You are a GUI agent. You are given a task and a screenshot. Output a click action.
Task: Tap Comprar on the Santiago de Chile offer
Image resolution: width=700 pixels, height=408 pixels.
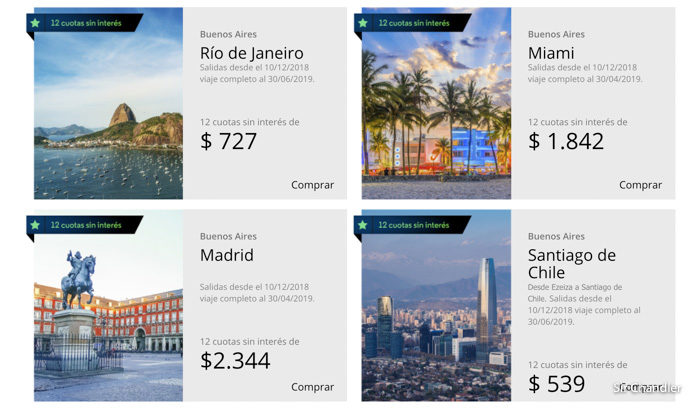pyautogui.click(x=640, y=387)
